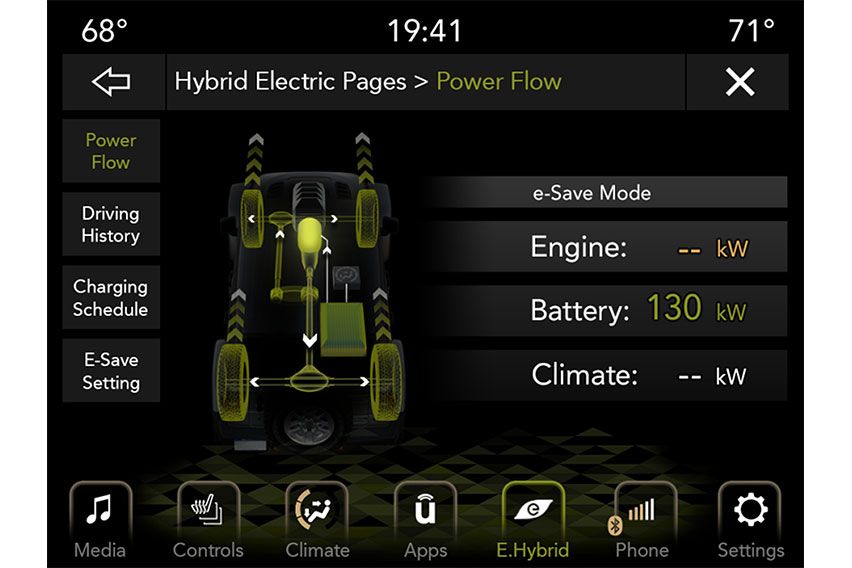The height and width of the screenshot is (568, 852).
Task: Open Driving History
Action: tap(111, 224)
